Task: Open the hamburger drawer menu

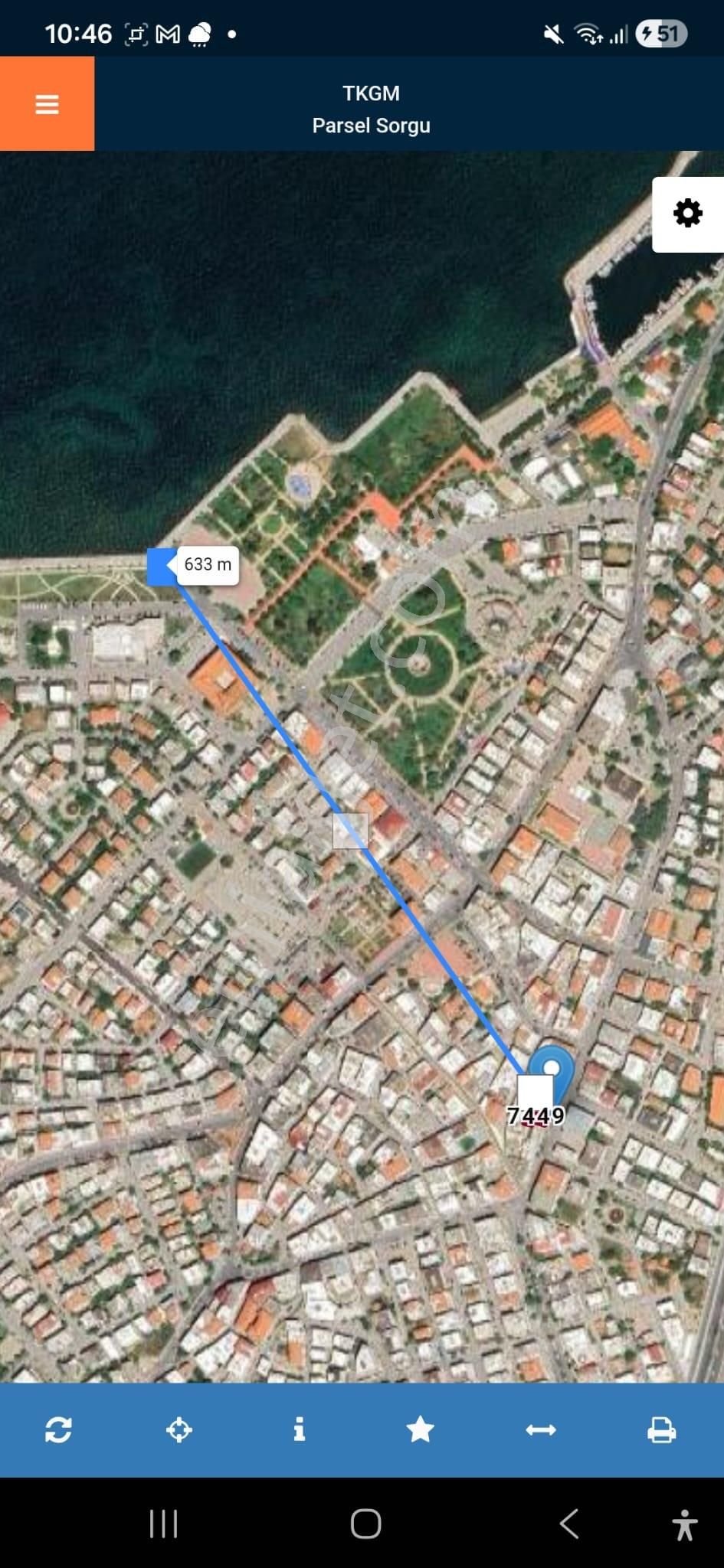Action: (47, 103)
